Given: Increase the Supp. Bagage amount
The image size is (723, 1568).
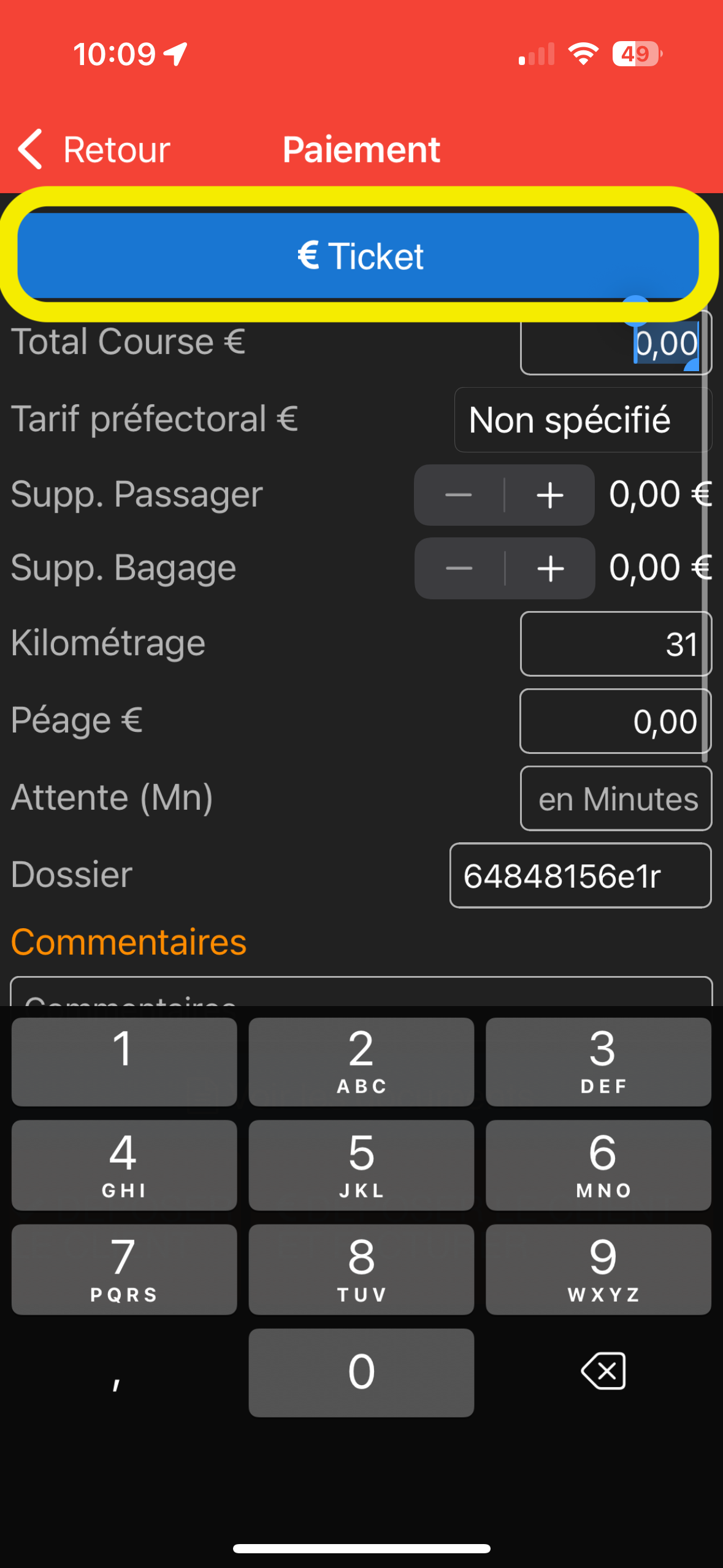Looking at the screenshot, I should 550,569.
